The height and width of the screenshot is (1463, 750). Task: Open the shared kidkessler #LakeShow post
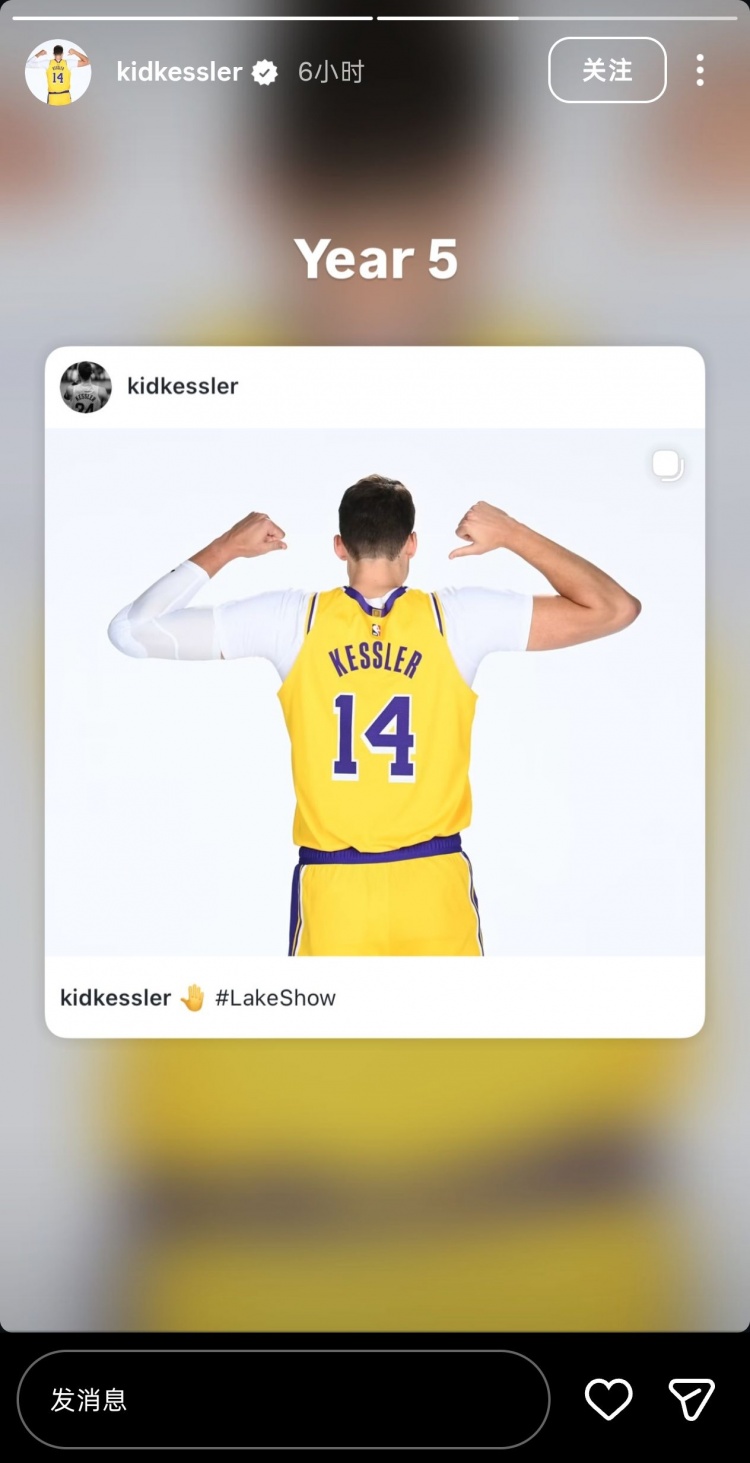coord(375,692)
